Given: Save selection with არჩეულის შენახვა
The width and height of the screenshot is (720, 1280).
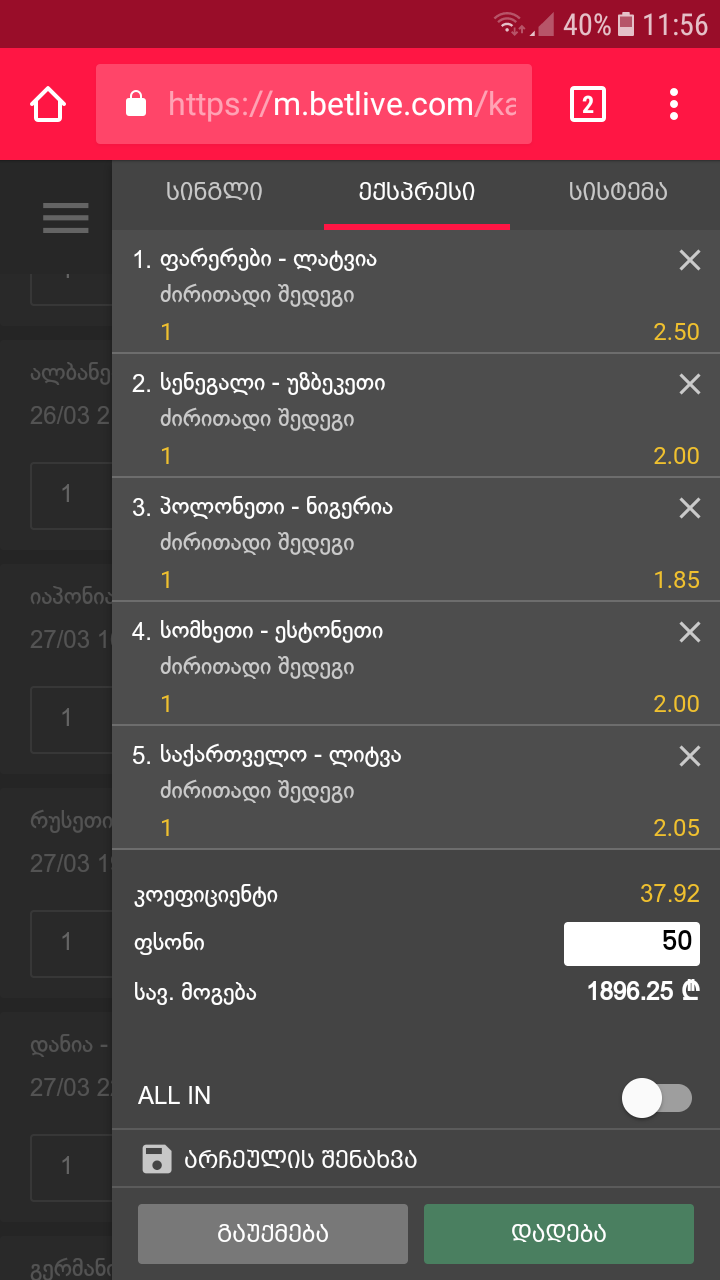Looking at the screenshot, I should pos(279,1160).
